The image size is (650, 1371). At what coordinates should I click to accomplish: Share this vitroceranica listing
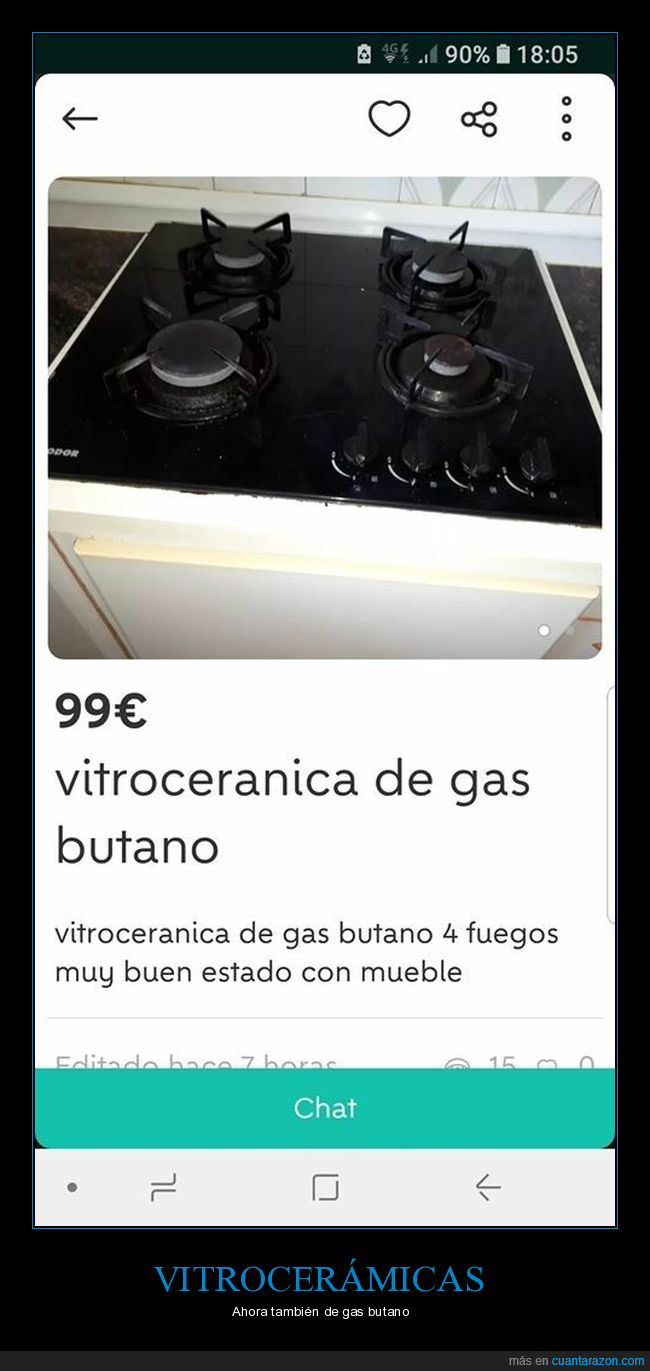point(479,119)
